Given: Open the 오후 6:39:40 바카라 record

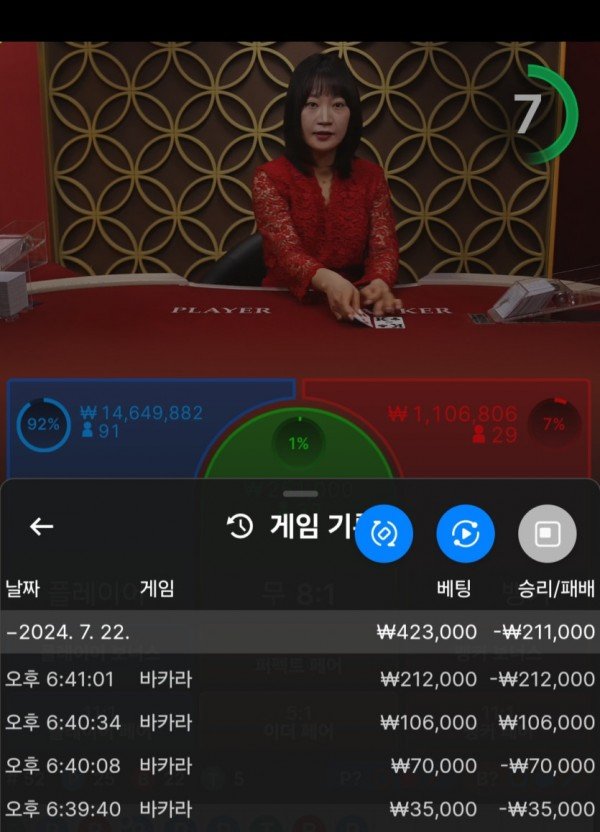Looking at the screenshot, I should tap(300, 808).
